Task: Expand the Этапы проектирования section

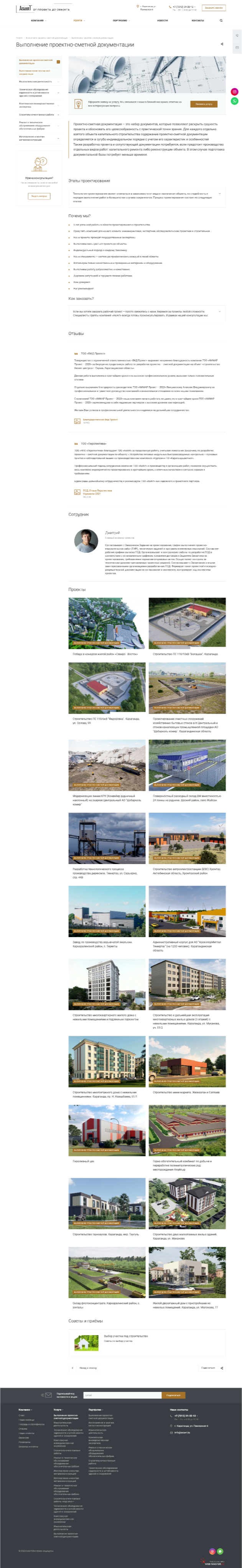Action: coord(219,194)
